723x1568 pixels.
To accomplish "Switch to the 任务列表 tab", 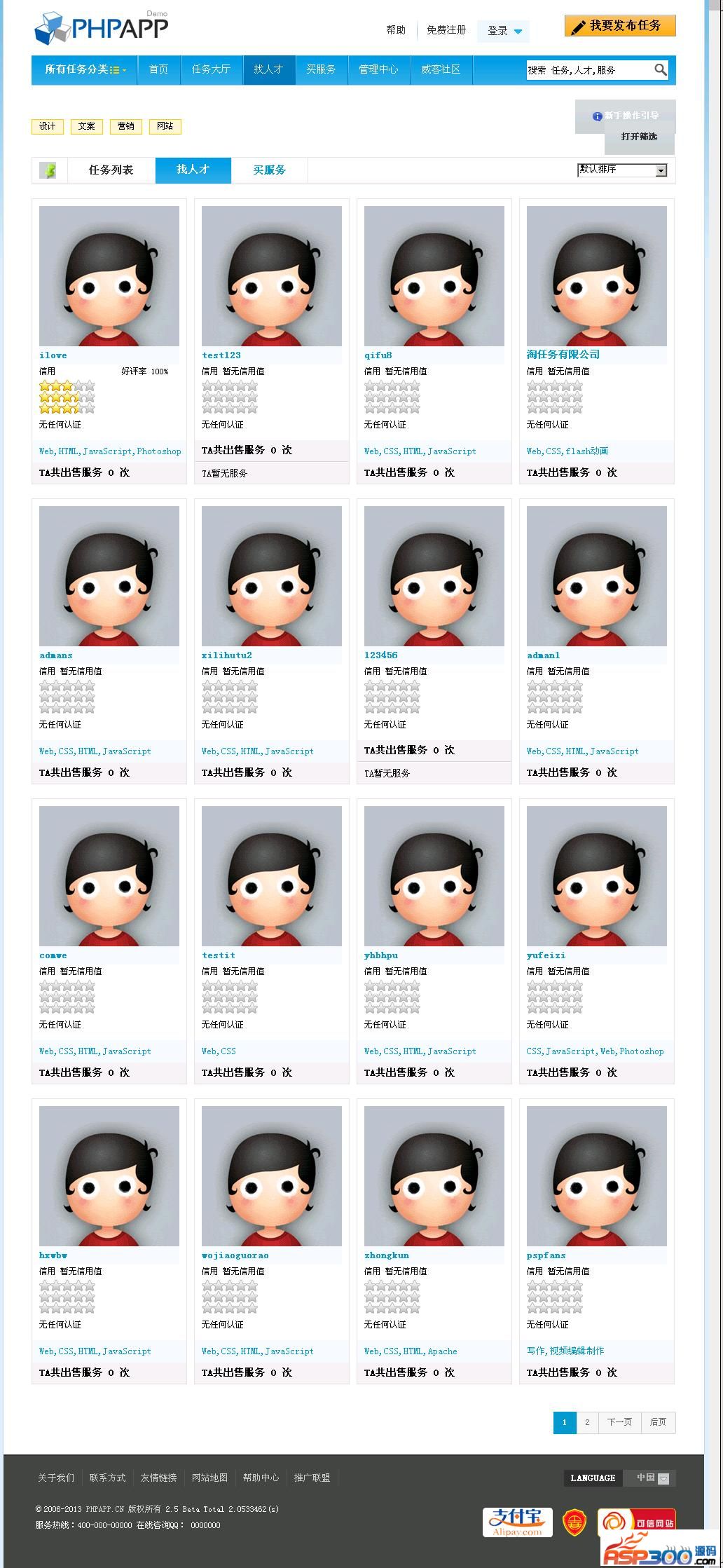I will click(x=111, y=170).
